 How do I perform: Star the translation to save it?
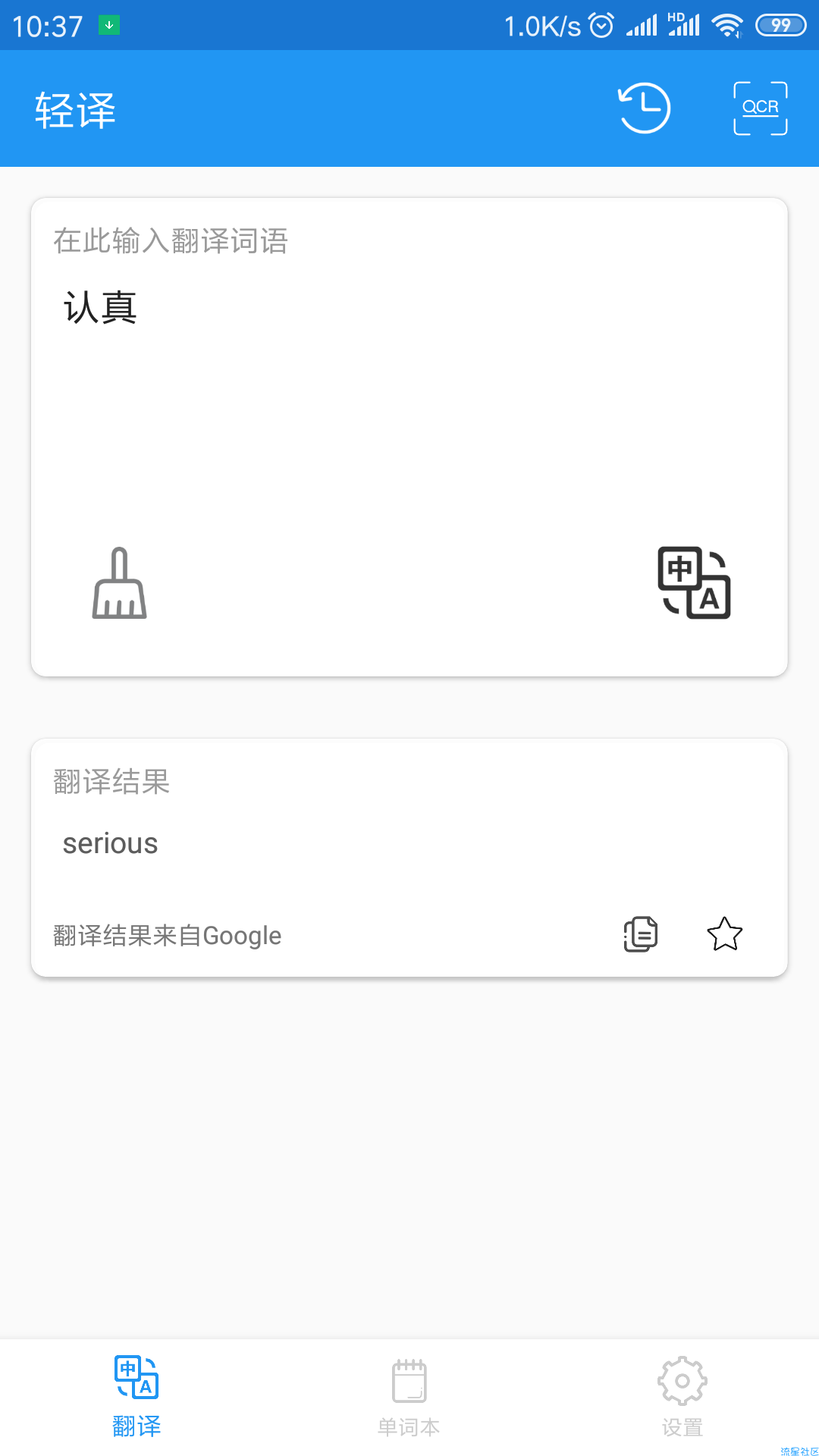click(x=725, y=934)
